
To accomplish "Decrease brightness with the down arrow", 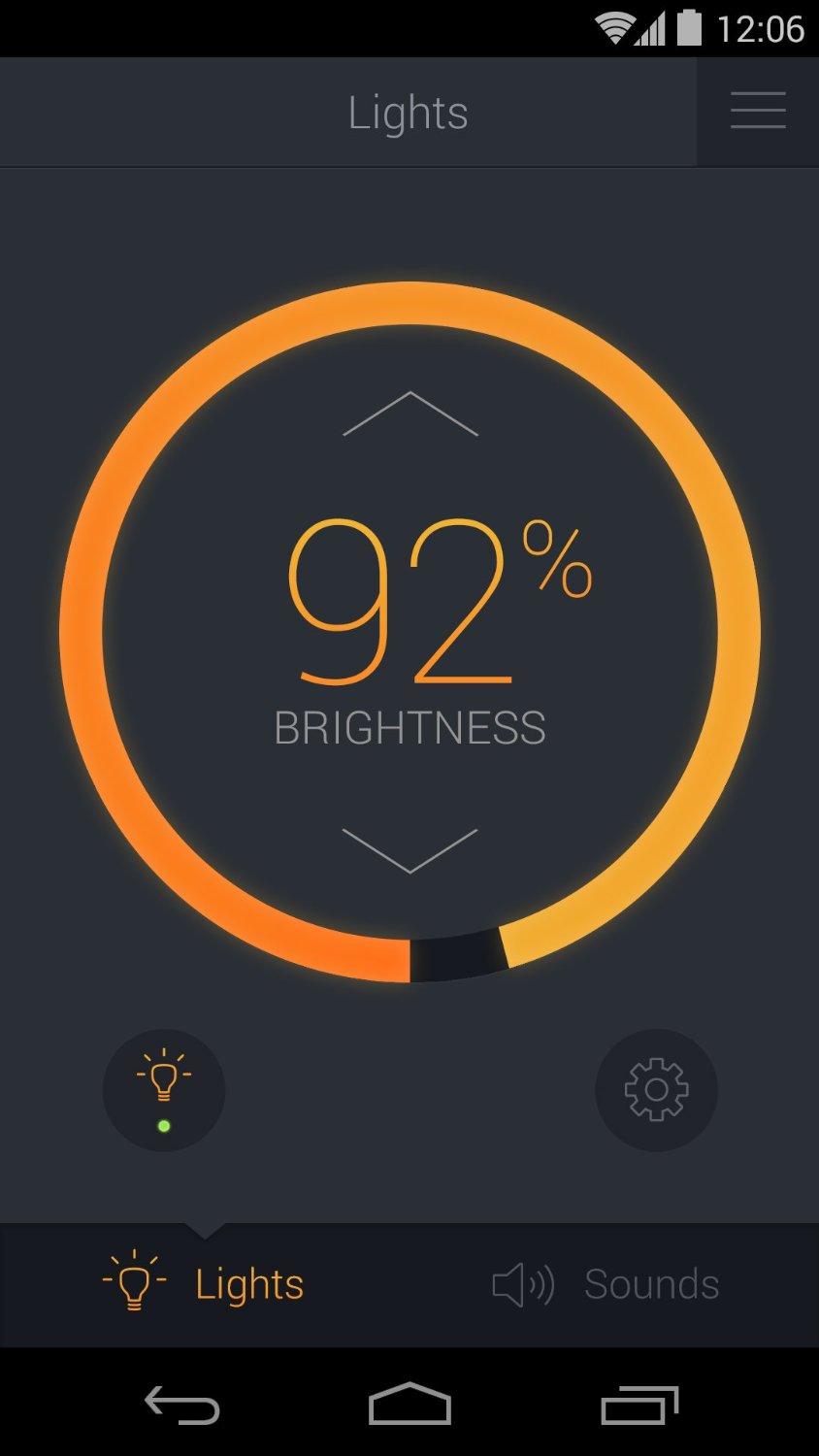I will click(410, 850).
